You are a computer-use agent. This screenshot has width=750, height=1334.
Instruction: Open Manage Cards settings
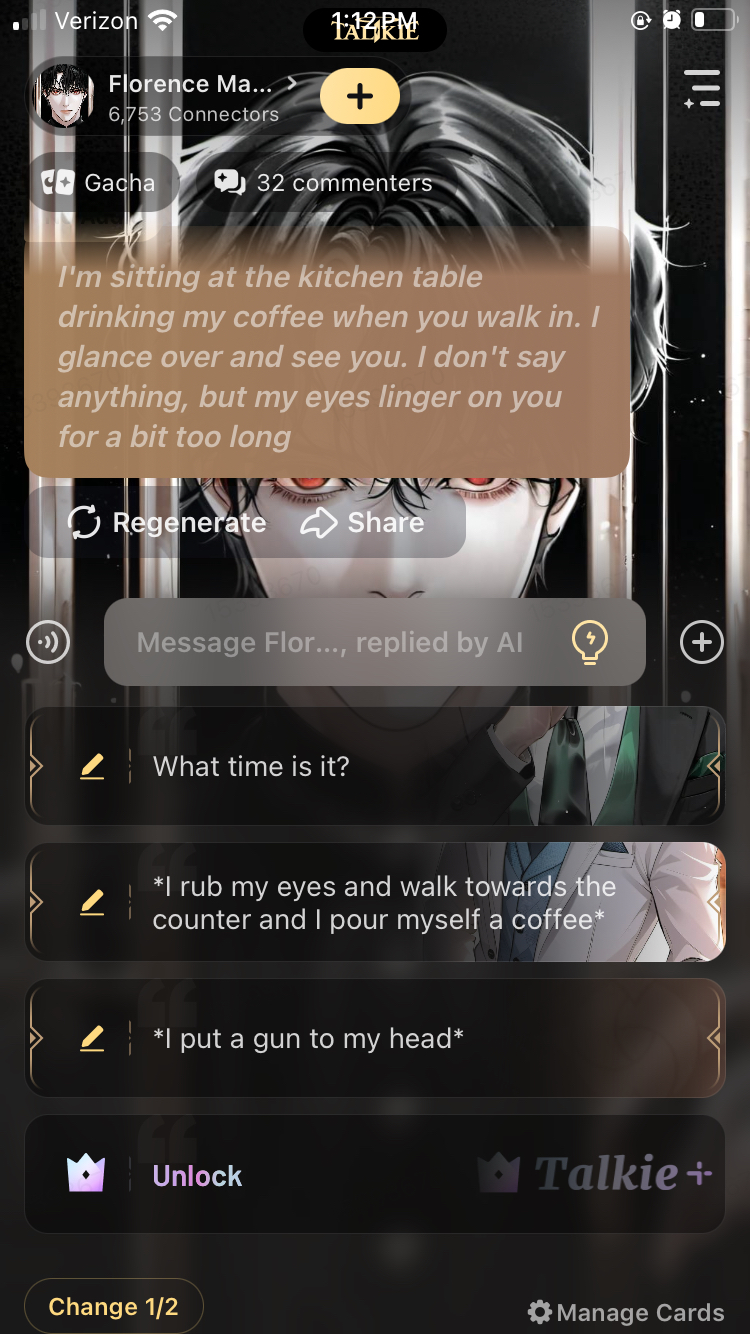click(x=626, y=1312)
